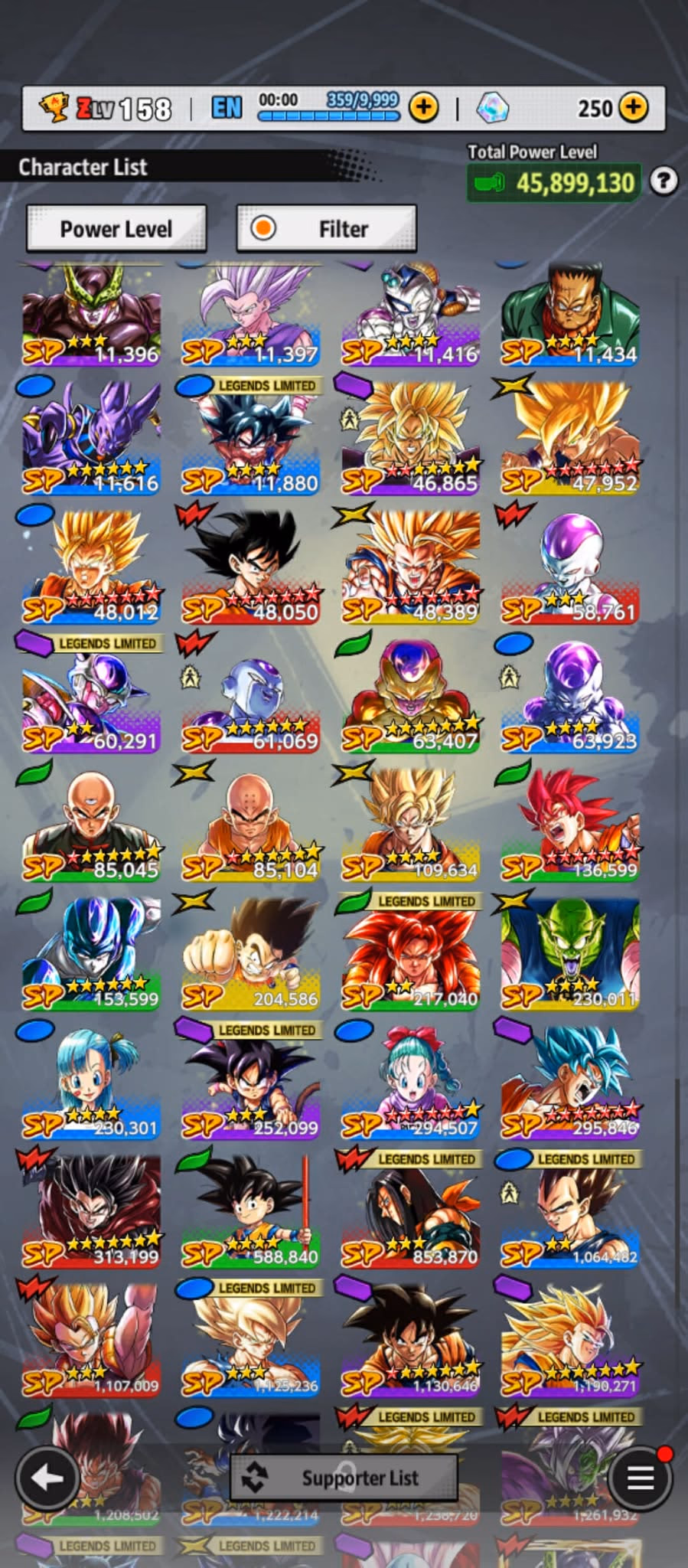Switch to the Supporter List
Screen dimensions: 688x1568
point(344,1478)
